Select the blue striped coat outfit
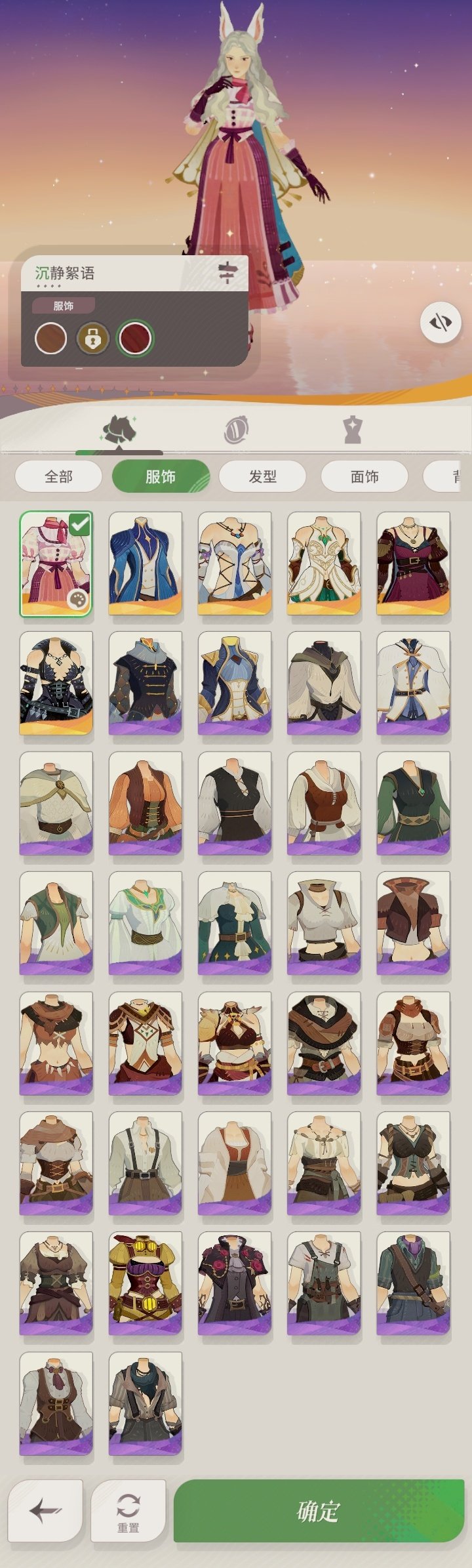This screenshot has width=472, height=1568. (145, 563)
